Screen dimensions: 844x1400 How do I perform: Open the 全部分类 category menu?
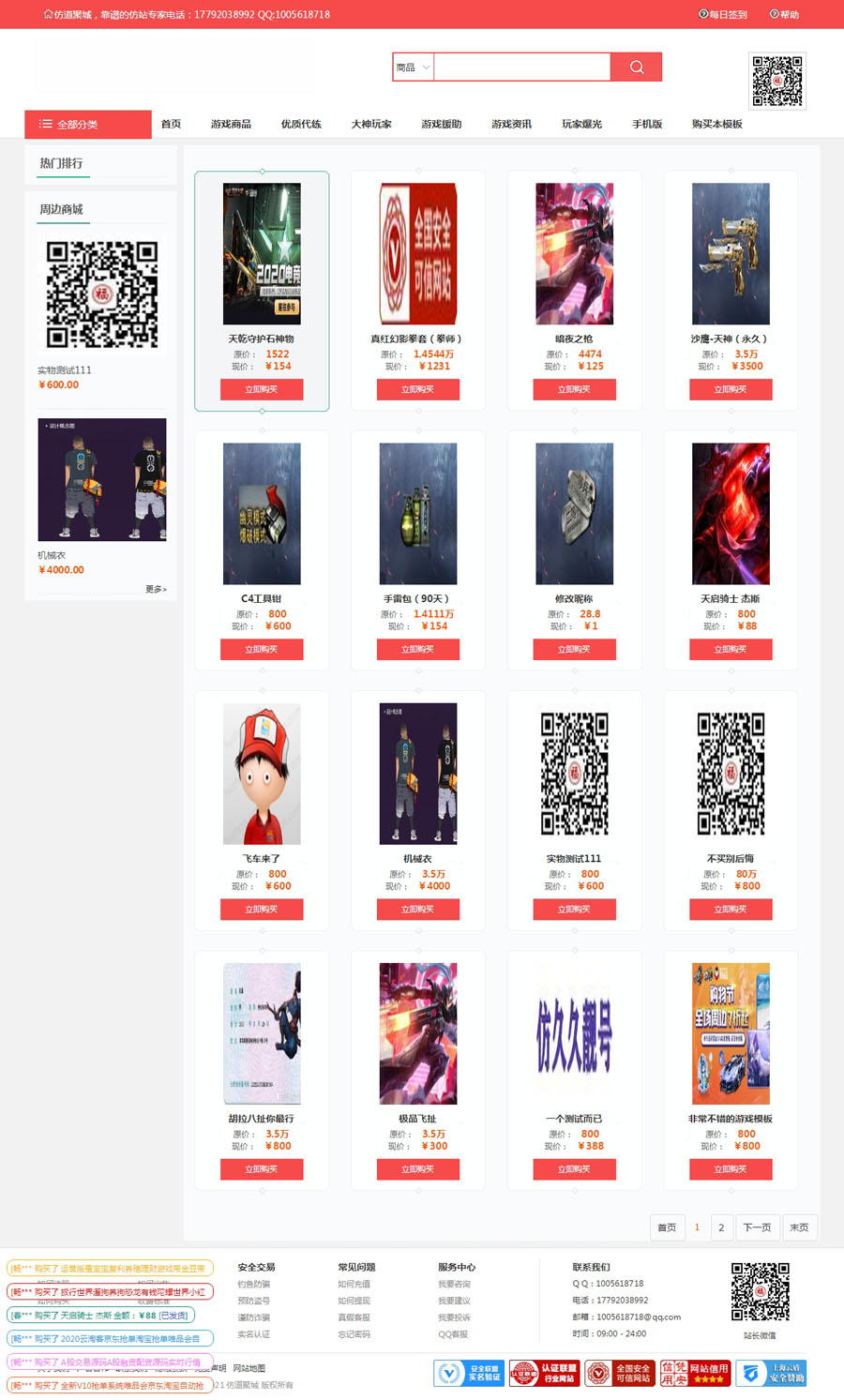point(87,124)
